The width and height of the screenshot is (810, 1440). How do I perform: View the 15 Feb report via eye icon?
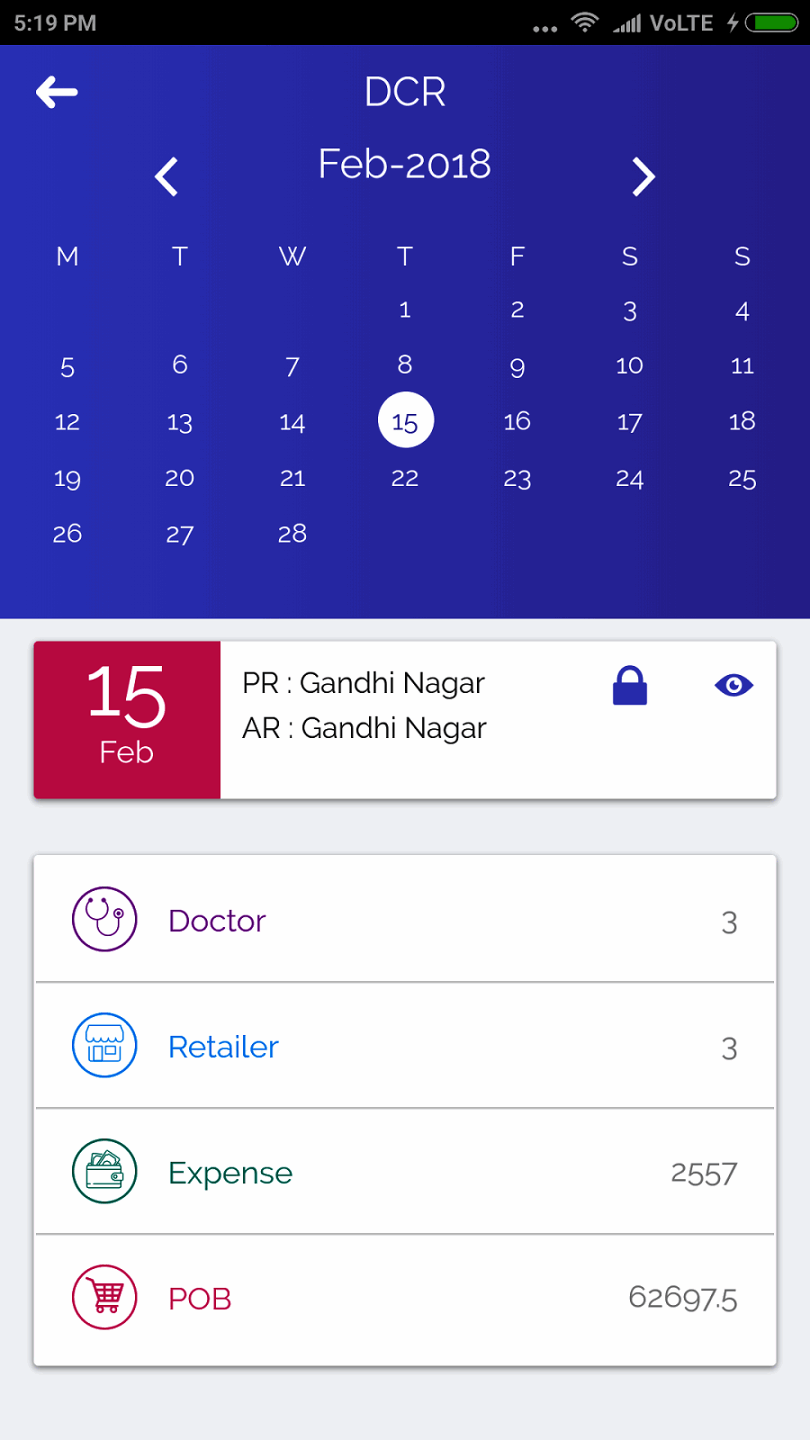point(734,685)
